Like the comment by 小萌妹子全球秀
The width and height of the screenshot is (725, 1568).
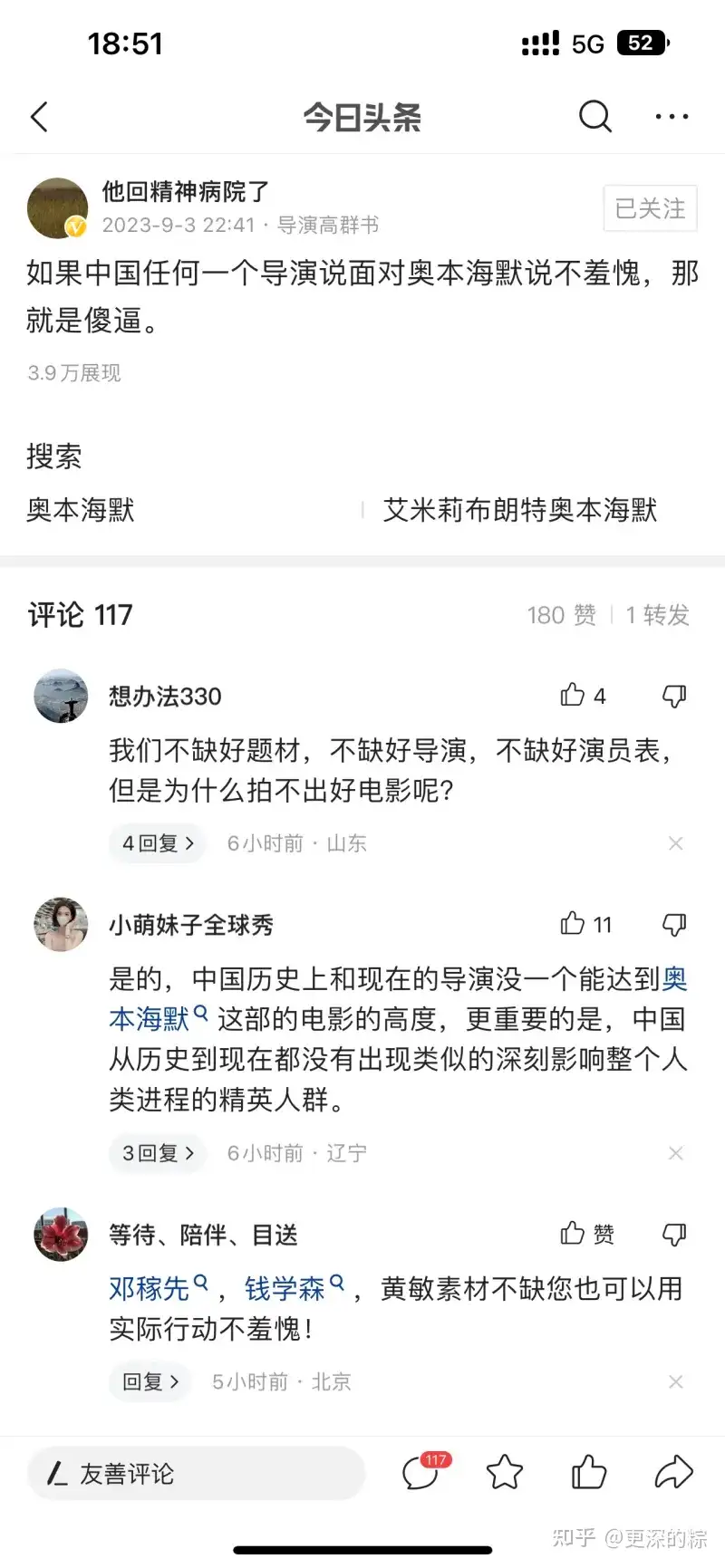point(573,923)
